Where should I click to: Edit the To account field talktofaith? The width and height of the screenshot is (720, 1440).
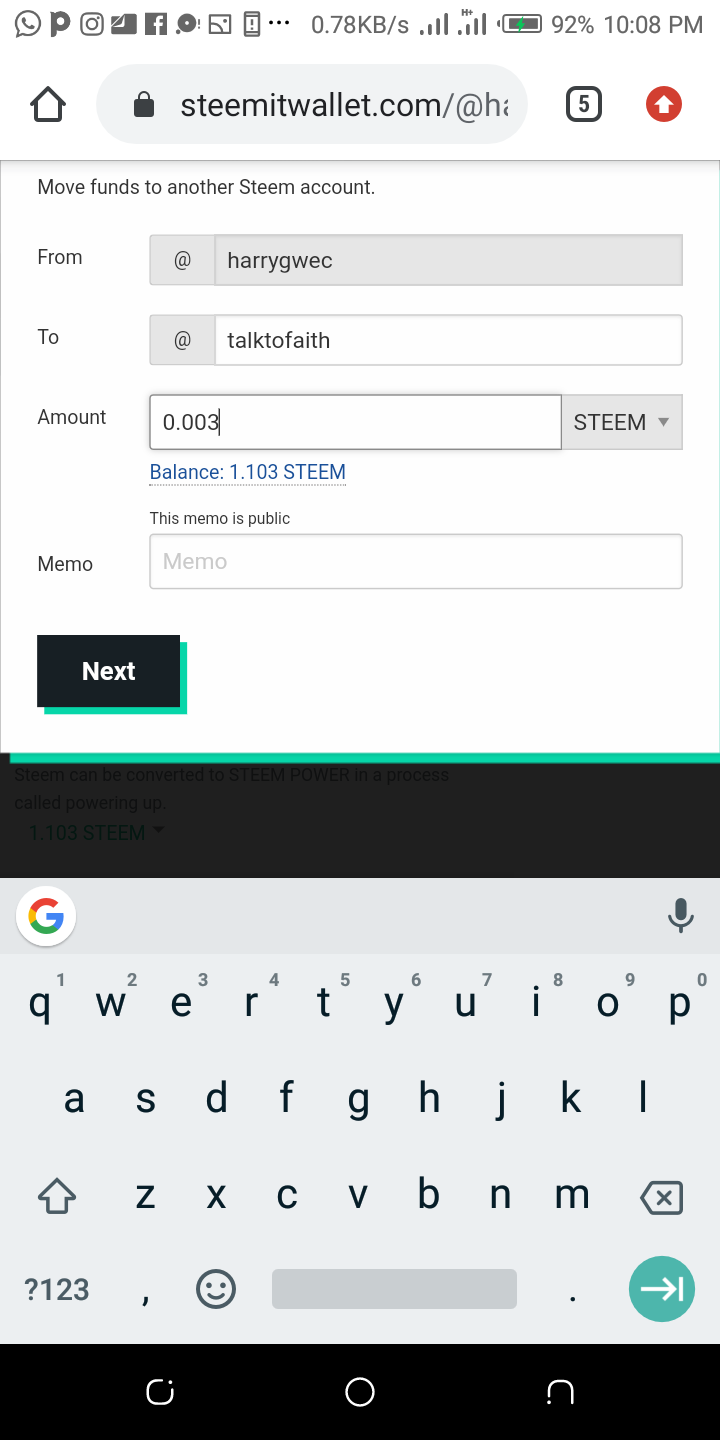(x=448, y=340)
